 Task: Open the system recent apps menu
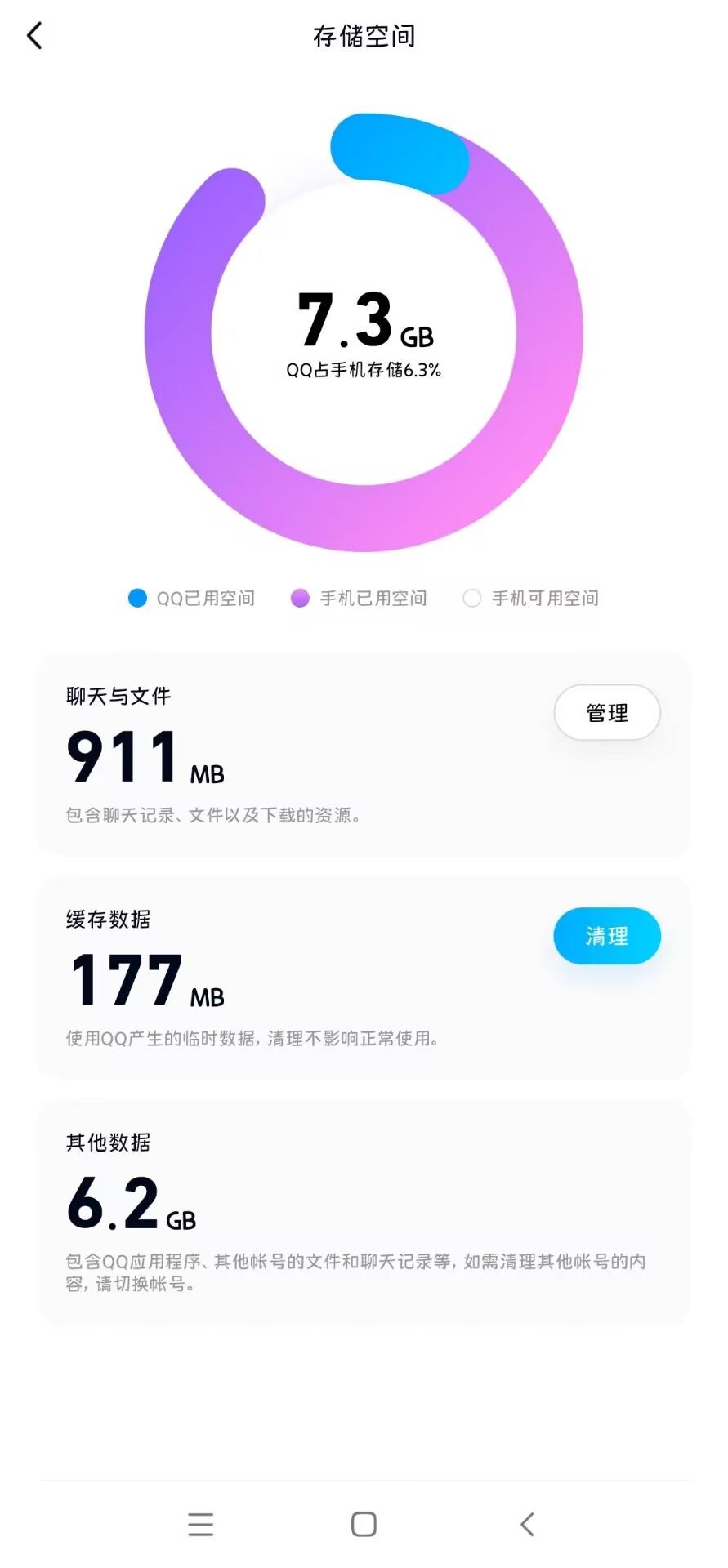pyautogui.click(x=200, y=1524)
